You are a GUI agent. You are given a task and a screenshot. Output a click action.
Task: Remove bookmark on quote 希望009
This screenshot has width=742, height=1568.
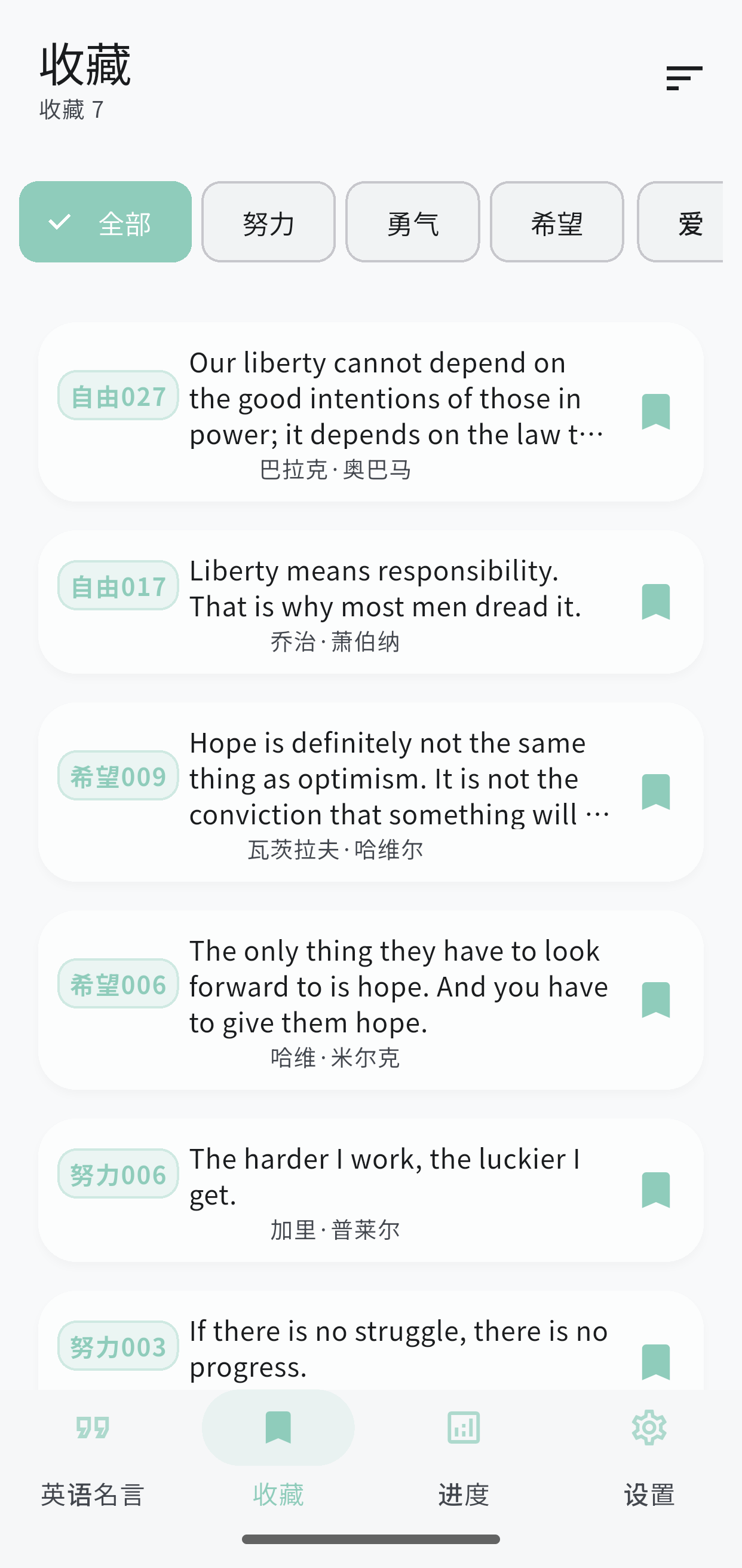pos(655,792)
